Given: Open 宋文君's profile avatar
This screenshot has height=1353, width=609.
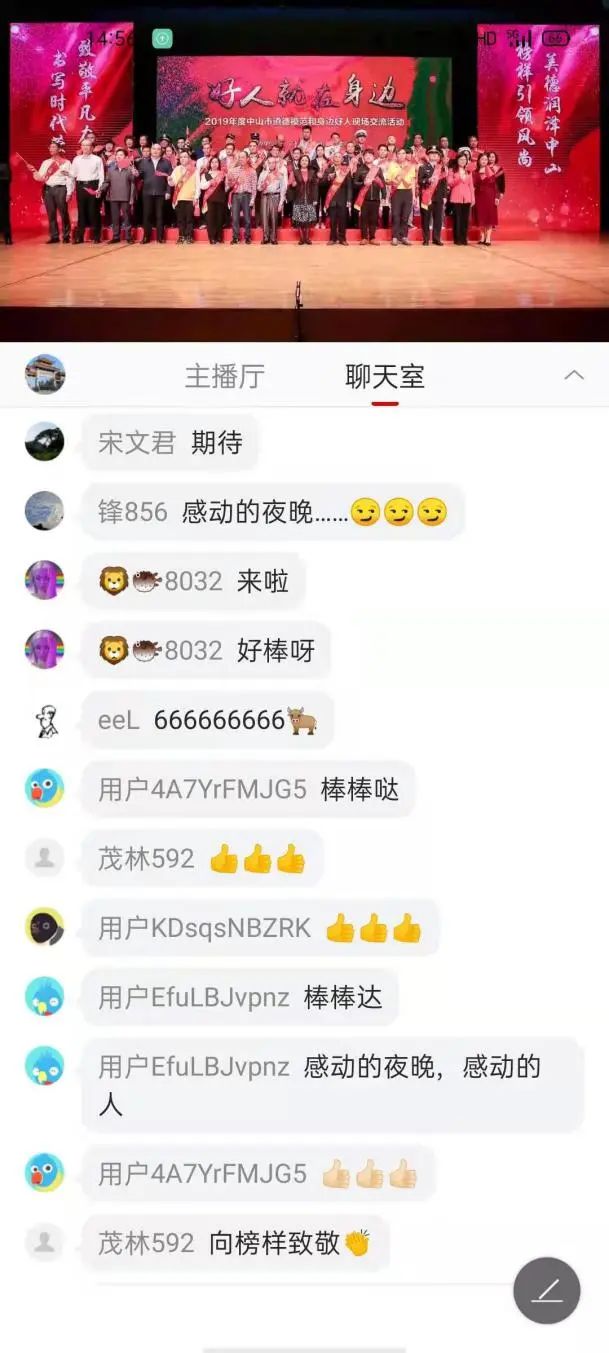Looking at the screenshot, I should (45, 442).
